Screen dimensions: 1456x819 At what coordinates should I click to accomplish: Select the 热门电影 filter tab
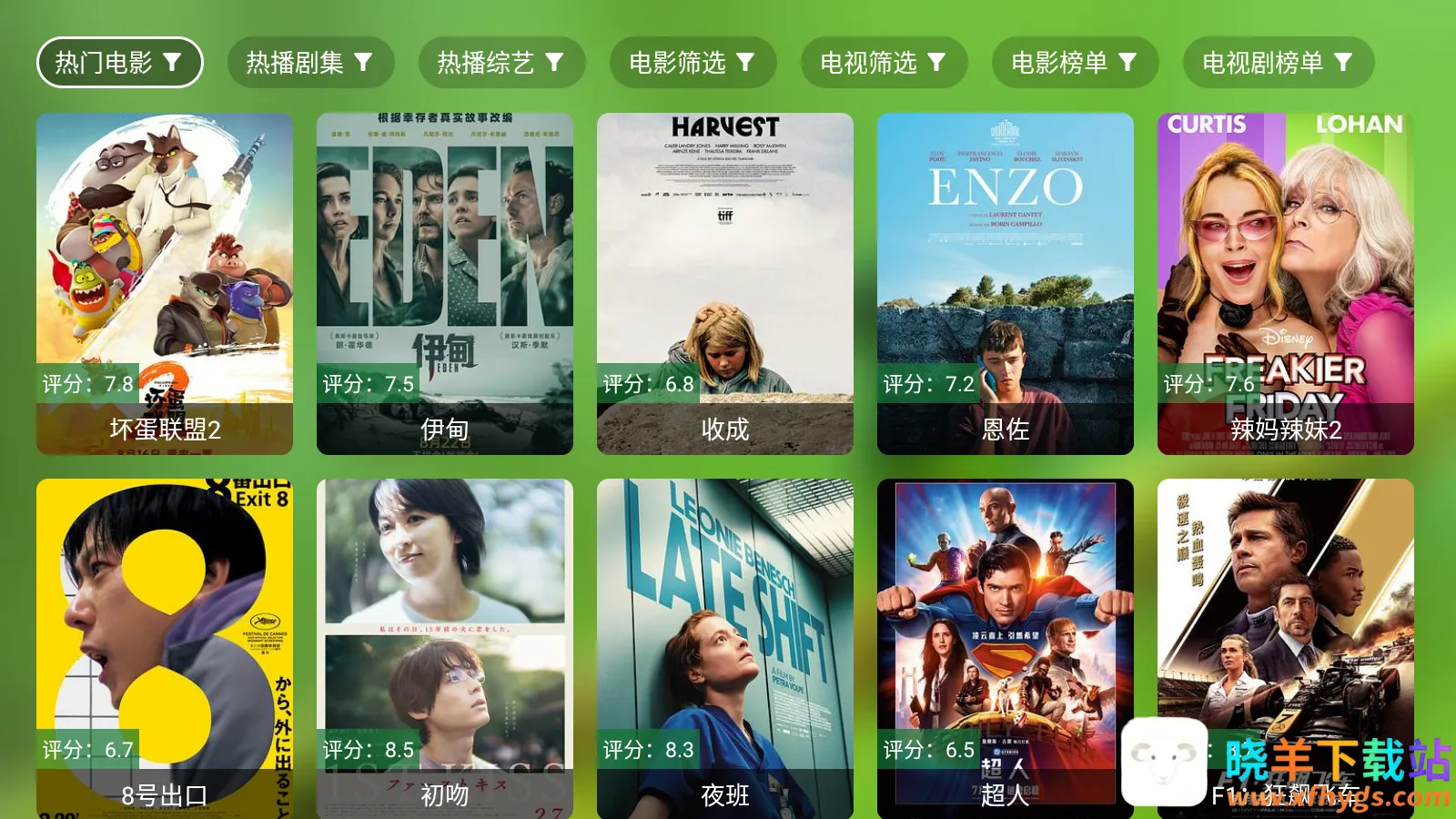point(119,63)
